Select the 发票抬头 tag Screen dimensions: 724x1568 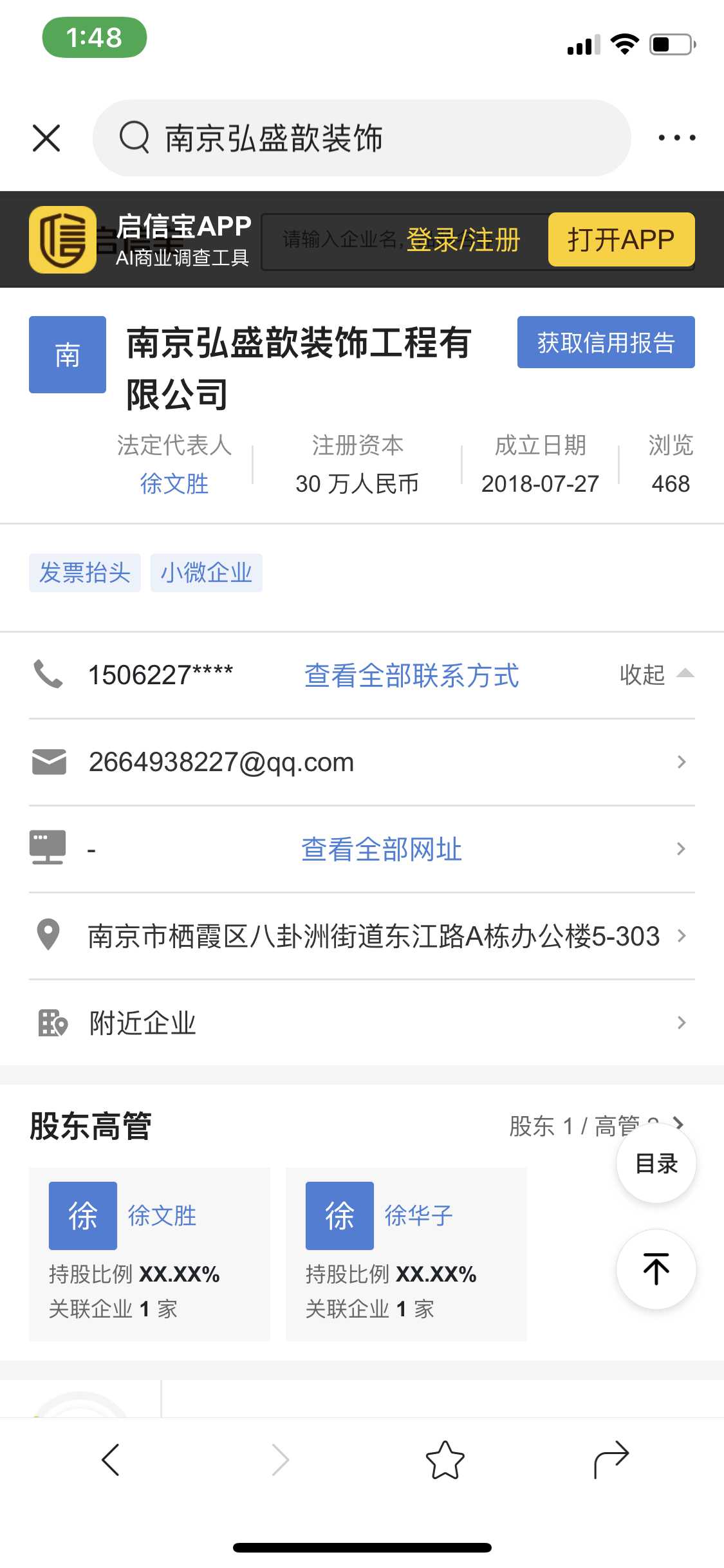85,572
